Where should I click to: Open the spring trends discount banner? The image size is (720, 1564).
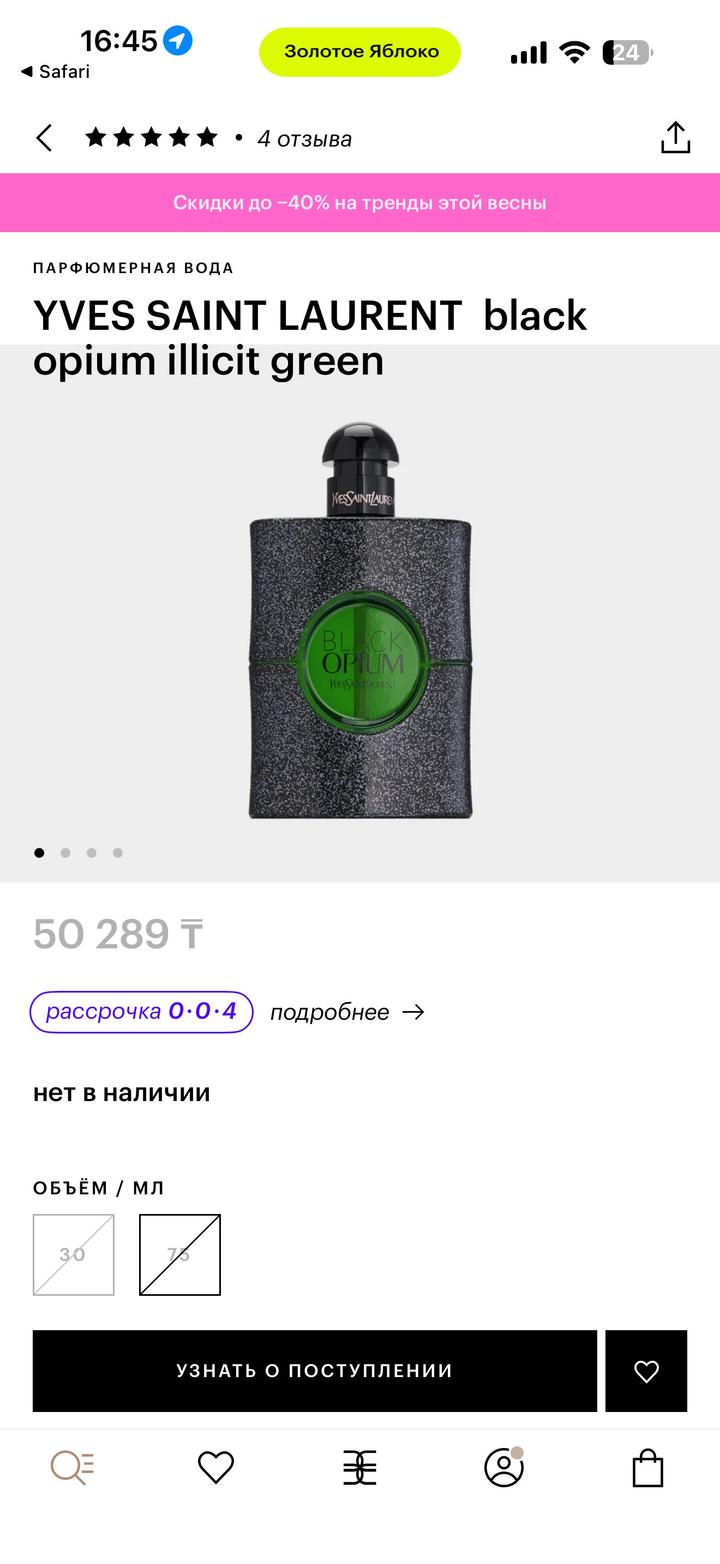(360, 202)
